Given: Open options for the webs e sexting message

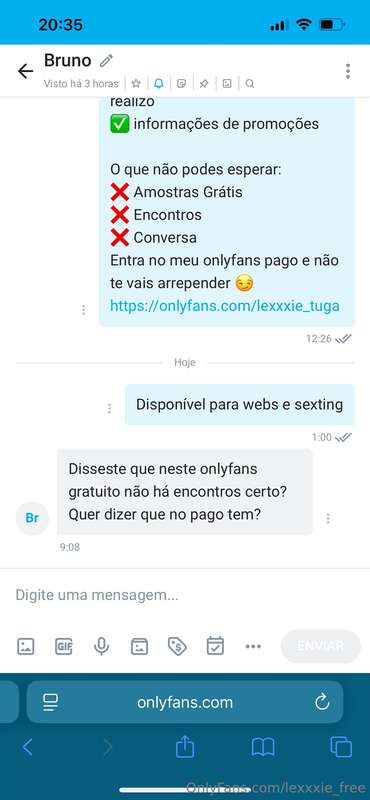Looking at the screenshot, I should pyautogui.click(x=109, y=409).
